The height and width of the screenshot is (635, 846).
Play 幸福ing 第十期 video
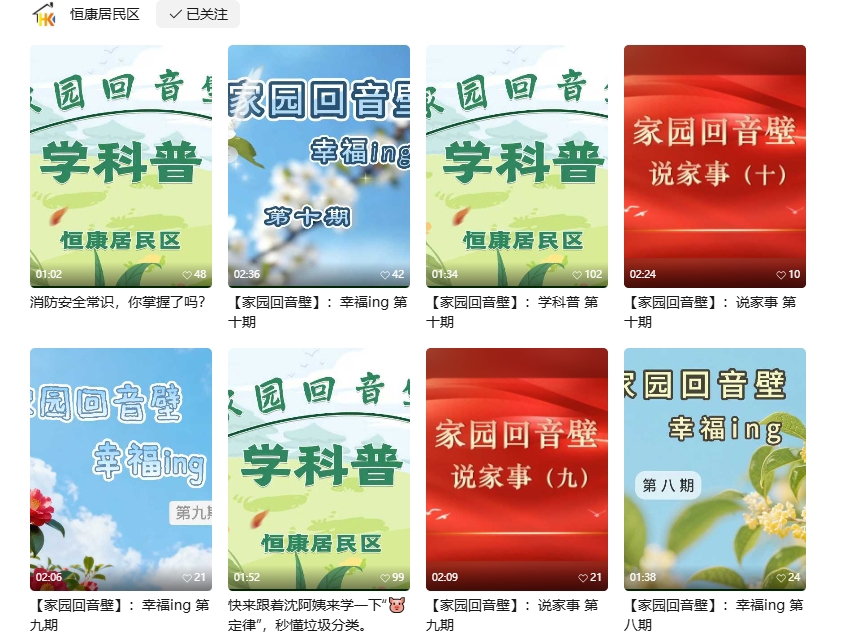point(319,166)
